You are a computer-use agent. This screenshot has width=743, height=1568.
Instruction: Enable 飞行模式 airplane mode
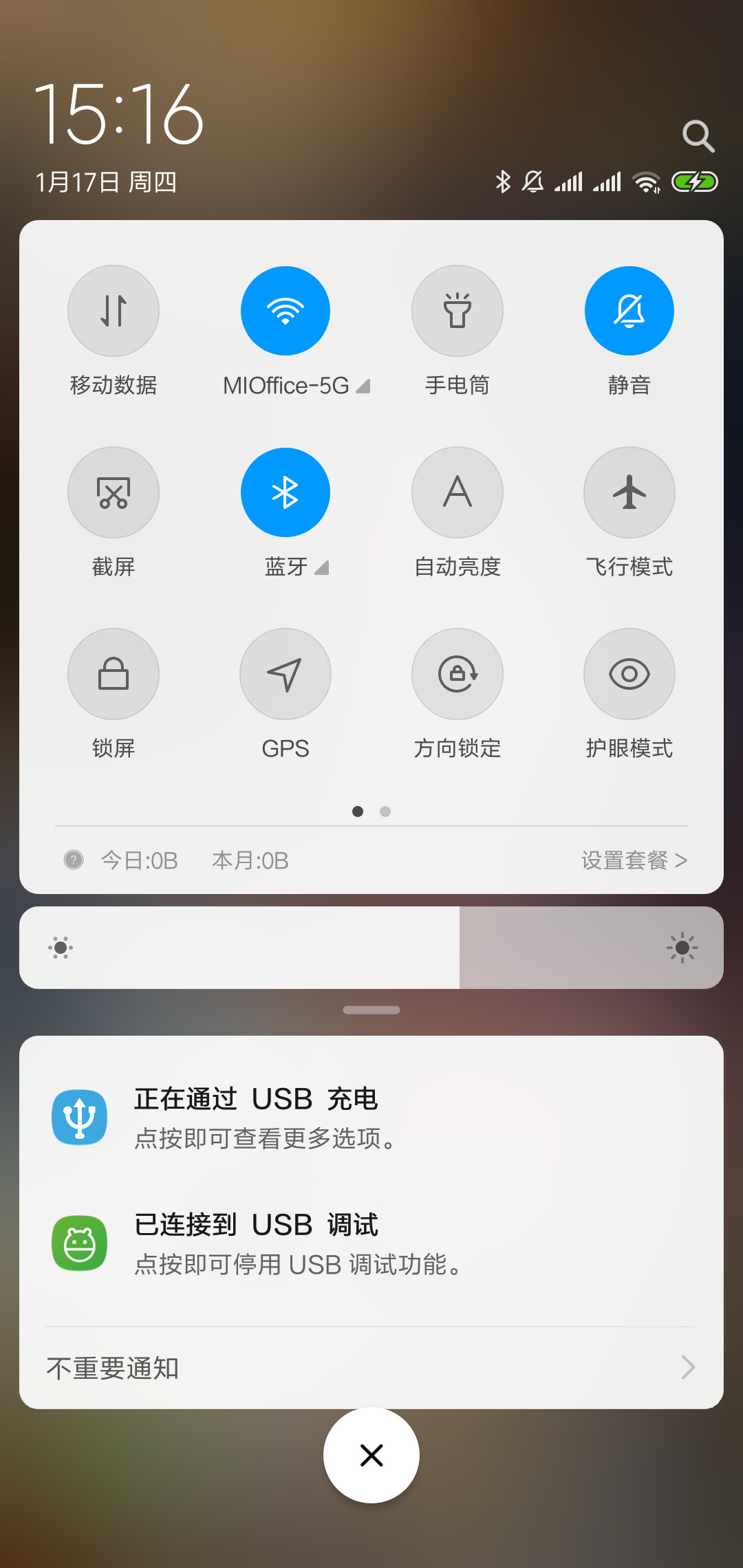629,492
